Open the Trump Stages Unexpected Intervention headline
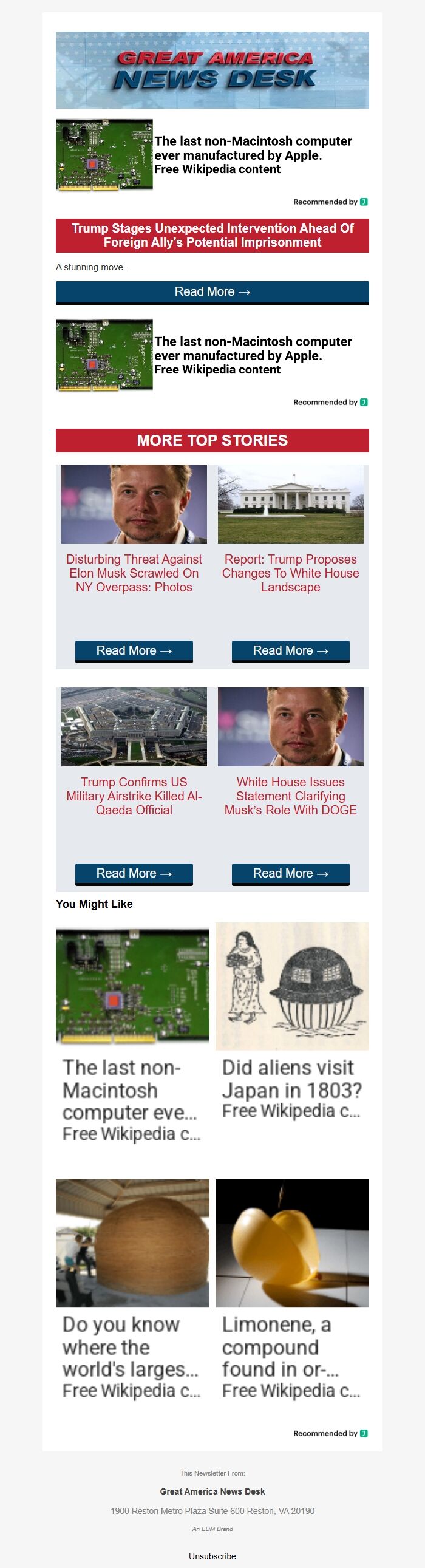Screen dimensions: 425x1568 coord(212,235)
